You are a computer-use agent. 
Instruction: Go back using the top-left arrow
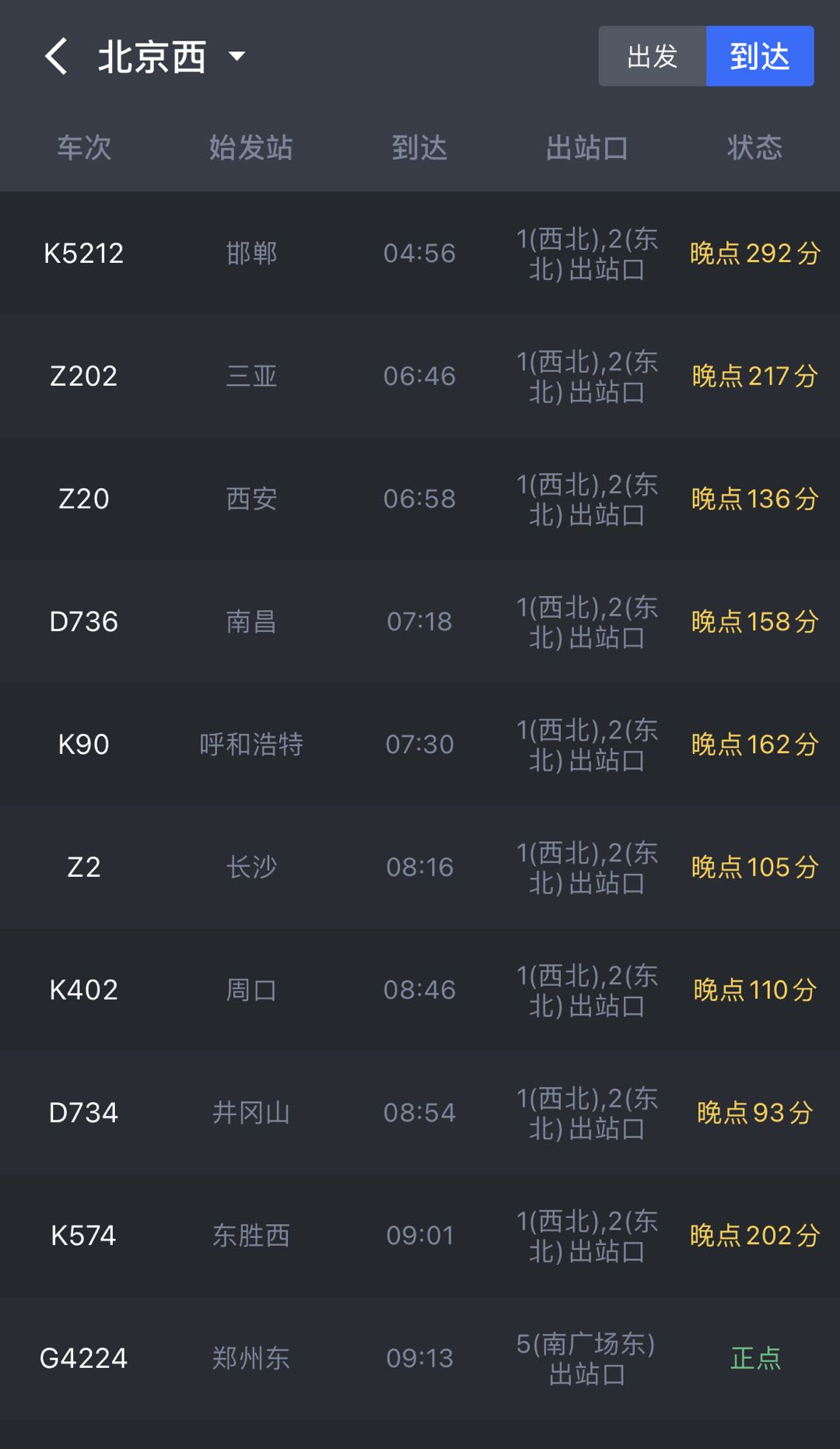56,57
